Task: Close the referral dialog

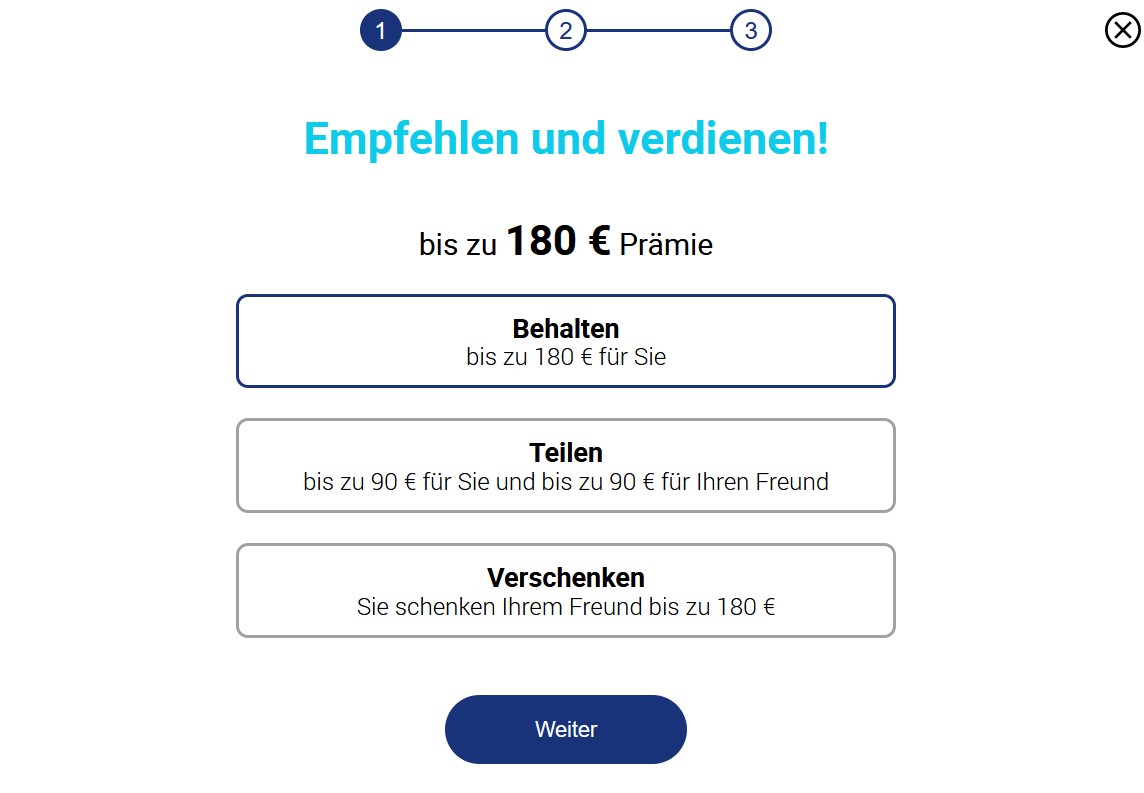Action: pos(1122,31)
